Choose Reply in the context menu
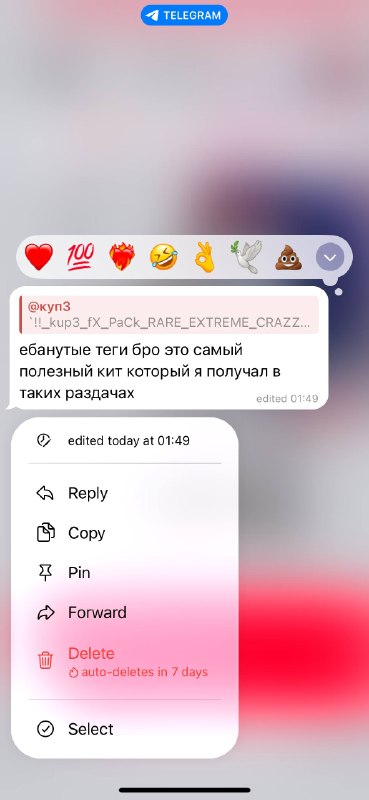Viewport: 369px width, 800px height. click(125, 493)
